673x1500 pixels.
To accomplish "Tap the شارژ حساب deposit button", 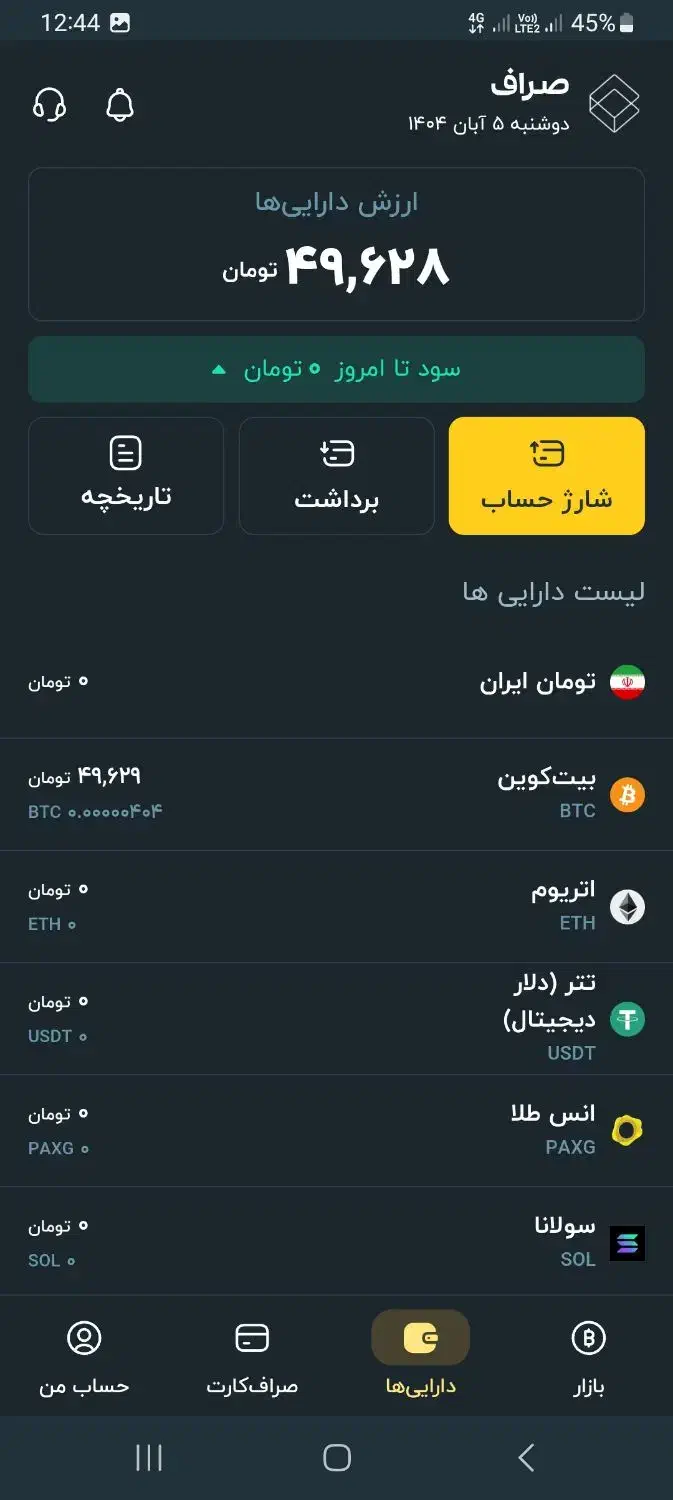I will [x=546, y=476].
